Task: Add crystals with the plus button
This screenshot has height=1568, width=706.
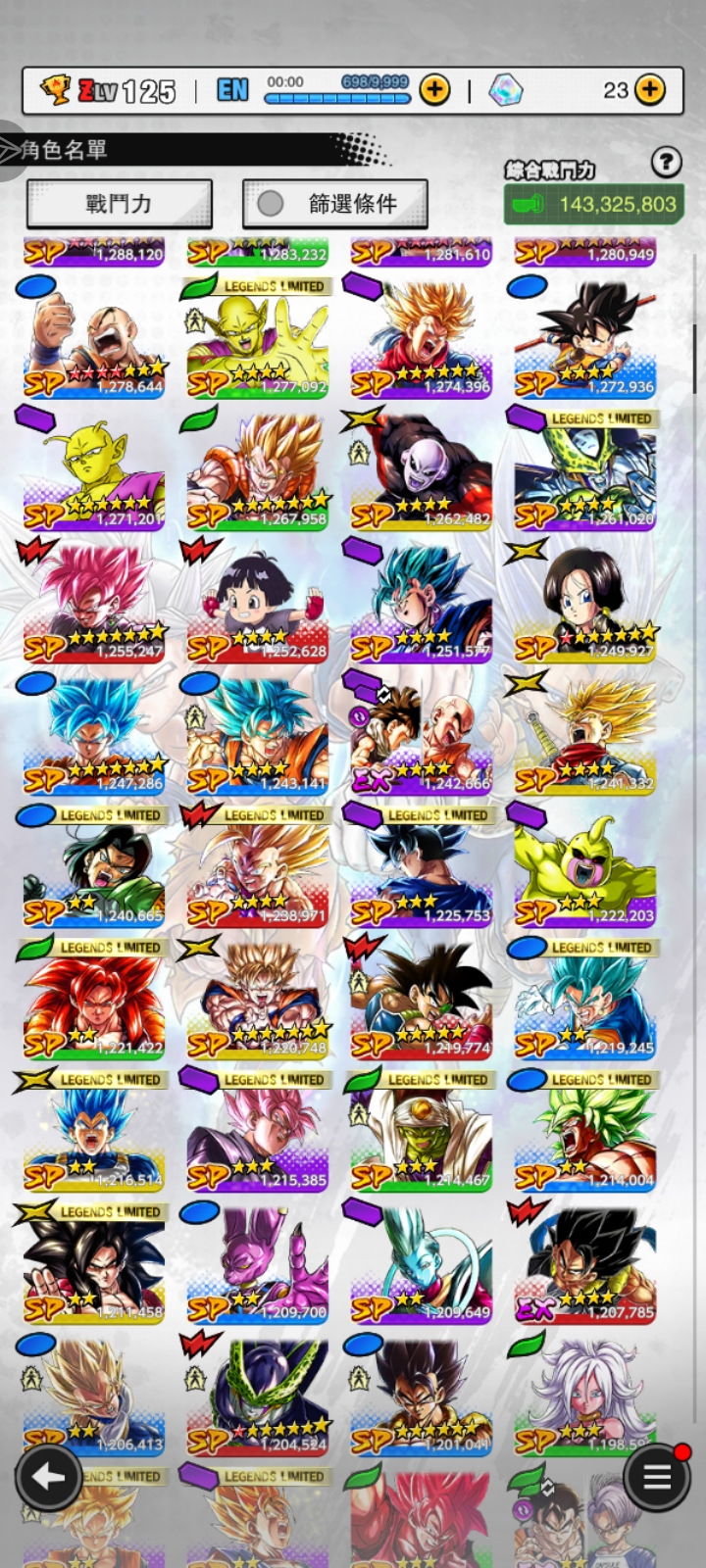Action: pos(649,91)
